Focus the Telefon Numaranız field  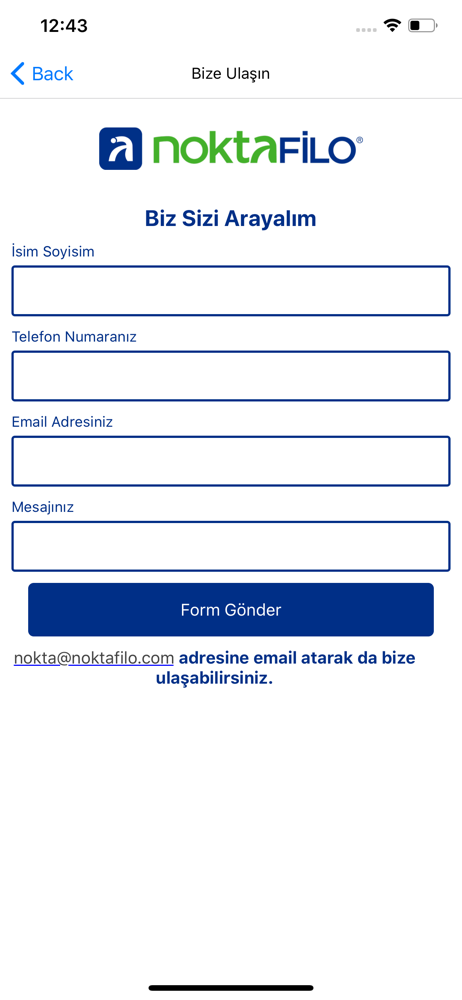(x=231, y=376)
